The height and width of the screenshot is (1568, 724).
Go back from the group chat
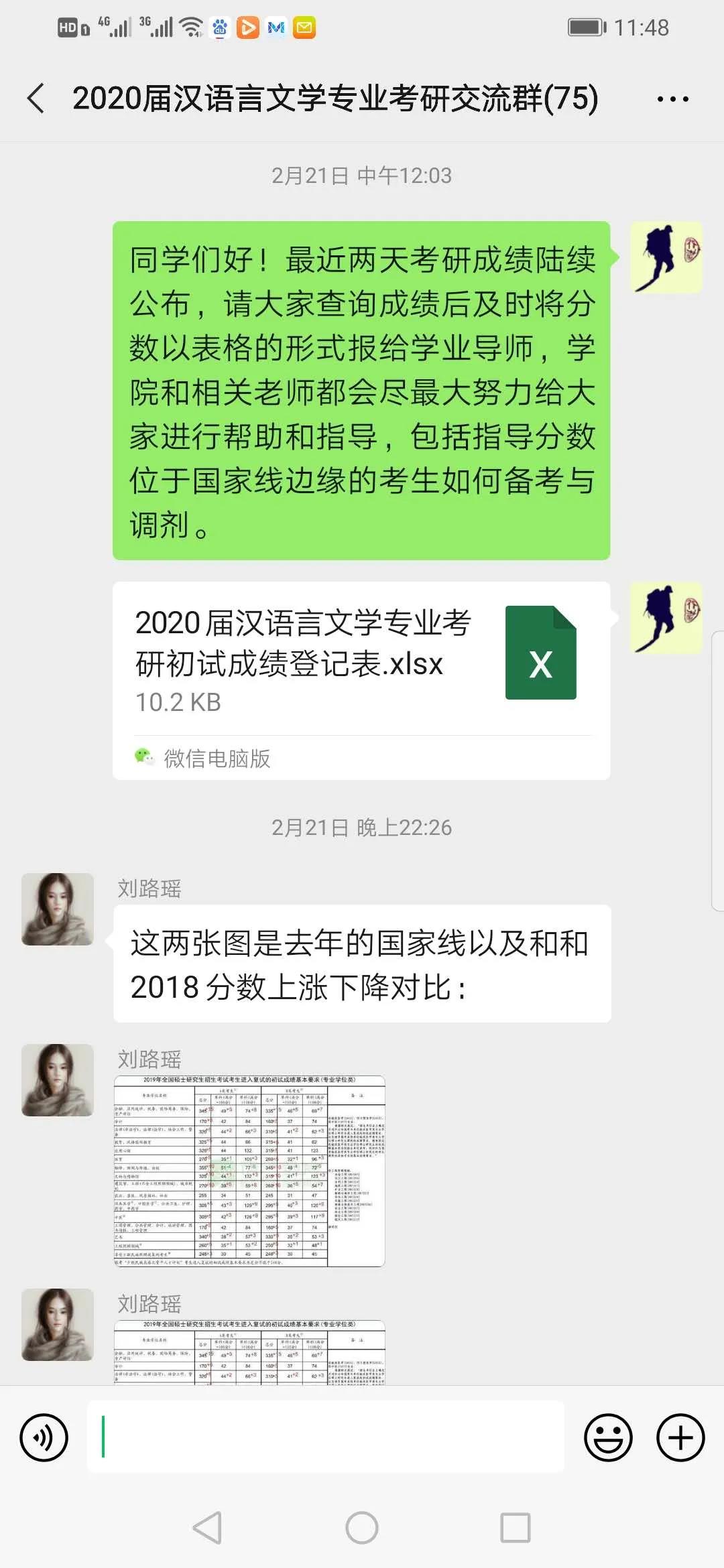[x=37, y=99]
